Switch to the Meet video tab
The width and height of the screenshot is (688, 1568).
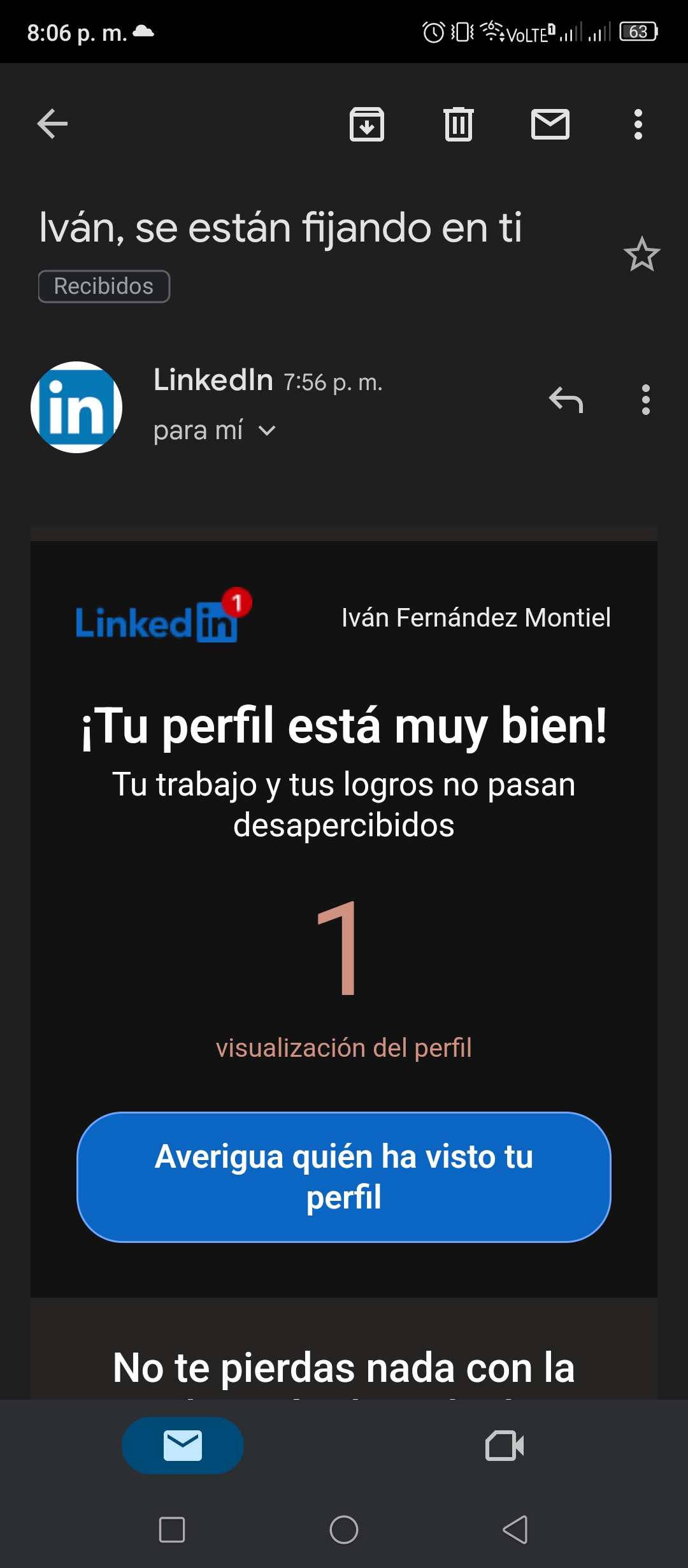tap(505, 1445)
